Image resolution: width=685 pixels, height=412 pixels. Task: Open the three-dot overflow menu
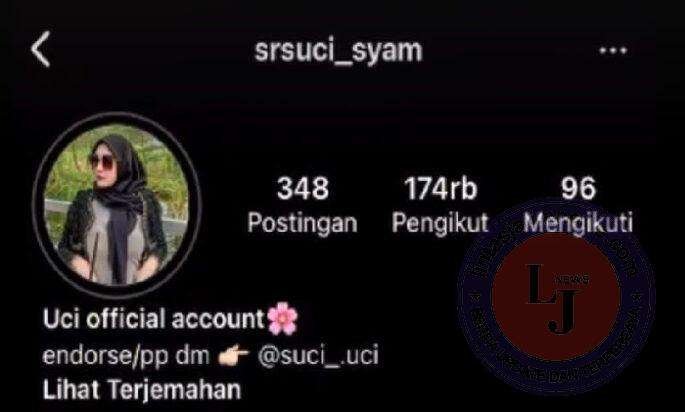pos(612,50)
